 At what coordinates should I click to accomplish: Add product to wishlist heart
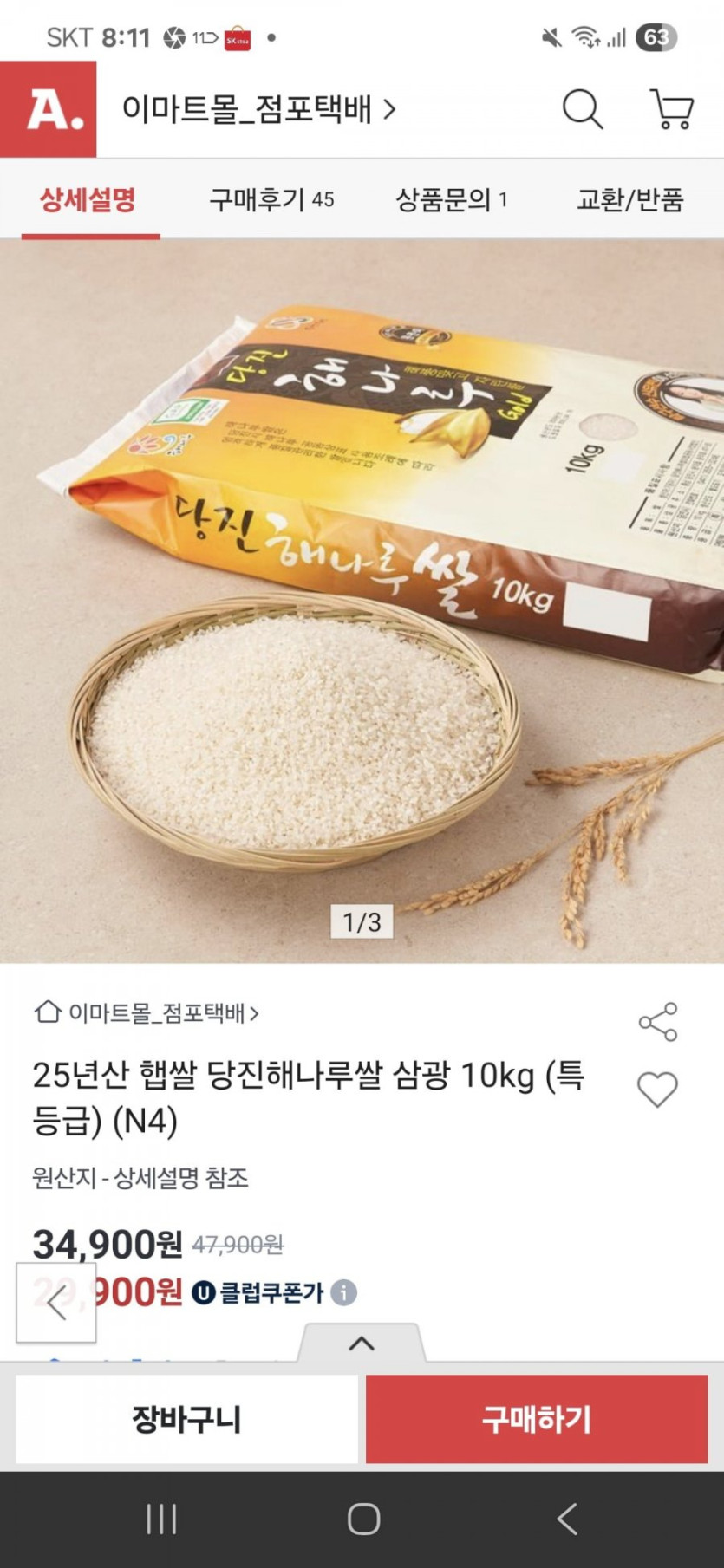(657, 1090)
